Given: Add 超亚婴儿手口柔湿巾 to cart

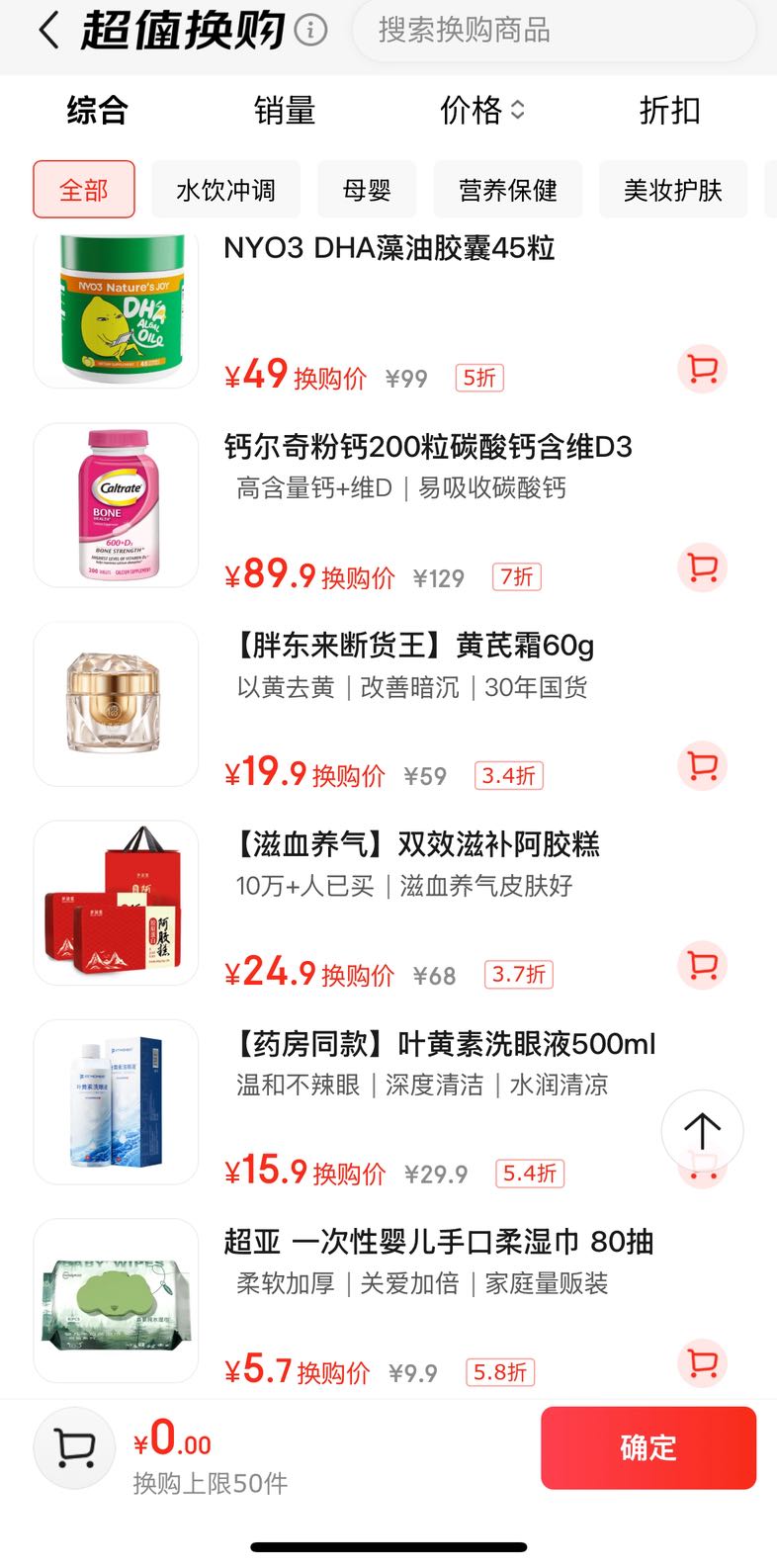Looking at the screenshot, I should click(x=703, y=1363).
